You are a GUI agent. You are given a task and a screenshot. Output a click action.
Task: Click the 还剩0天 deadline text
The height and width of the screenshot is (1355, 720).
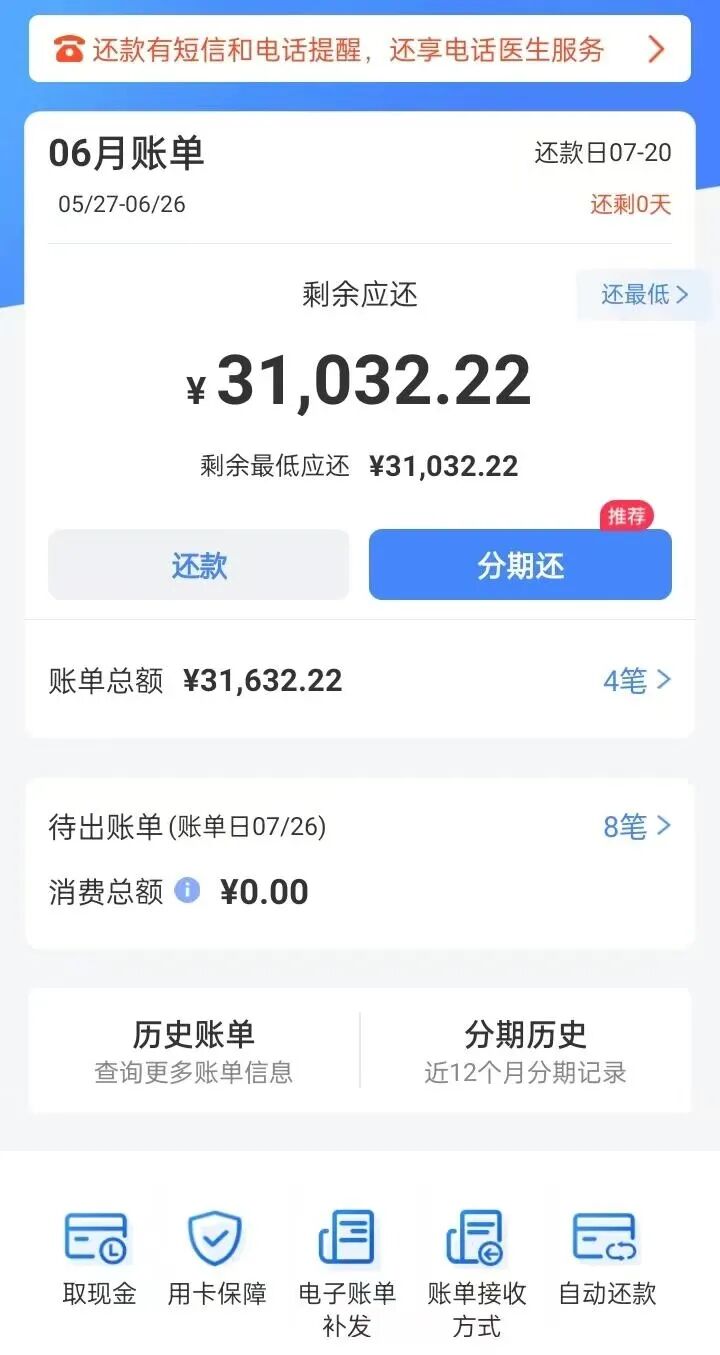tap(629, 204)
